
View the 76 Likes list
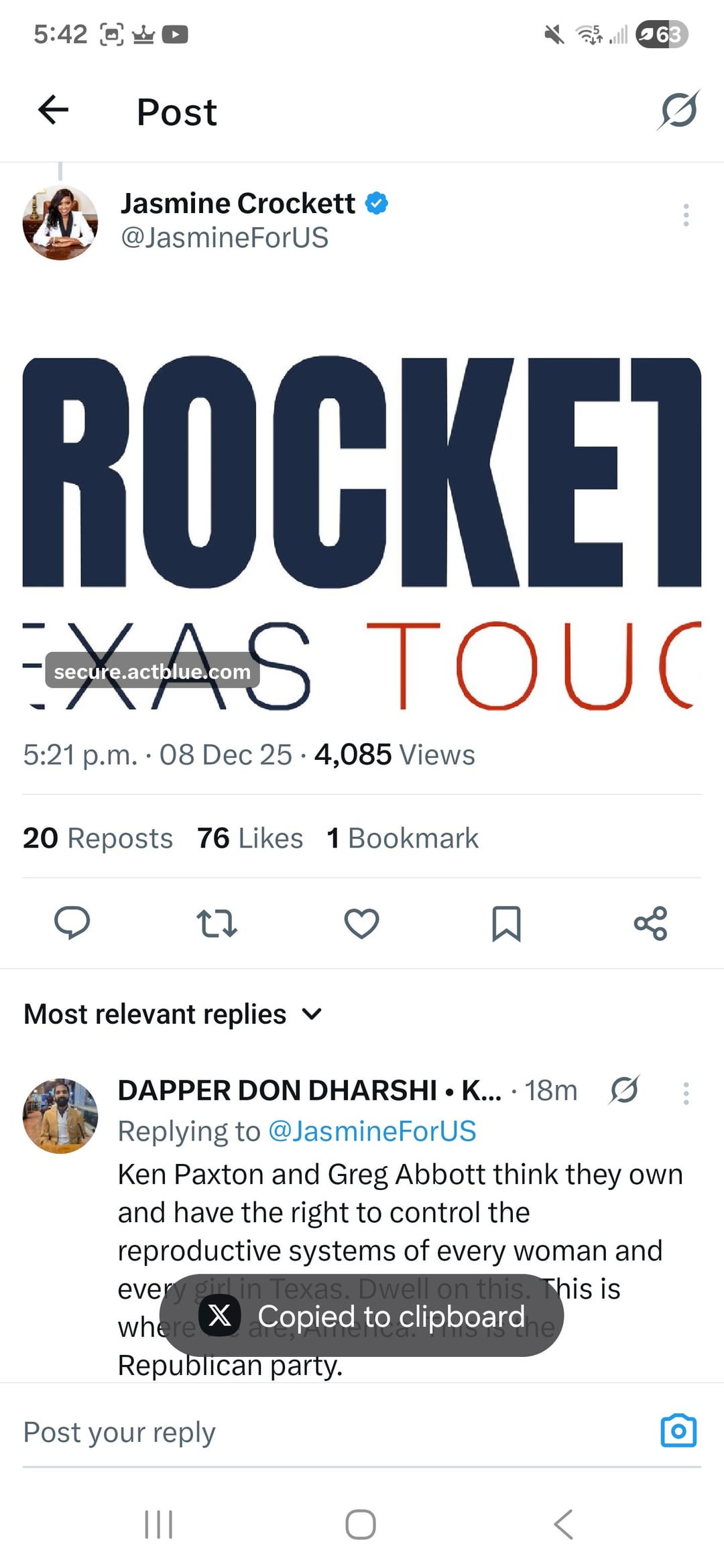pos(250,838)
